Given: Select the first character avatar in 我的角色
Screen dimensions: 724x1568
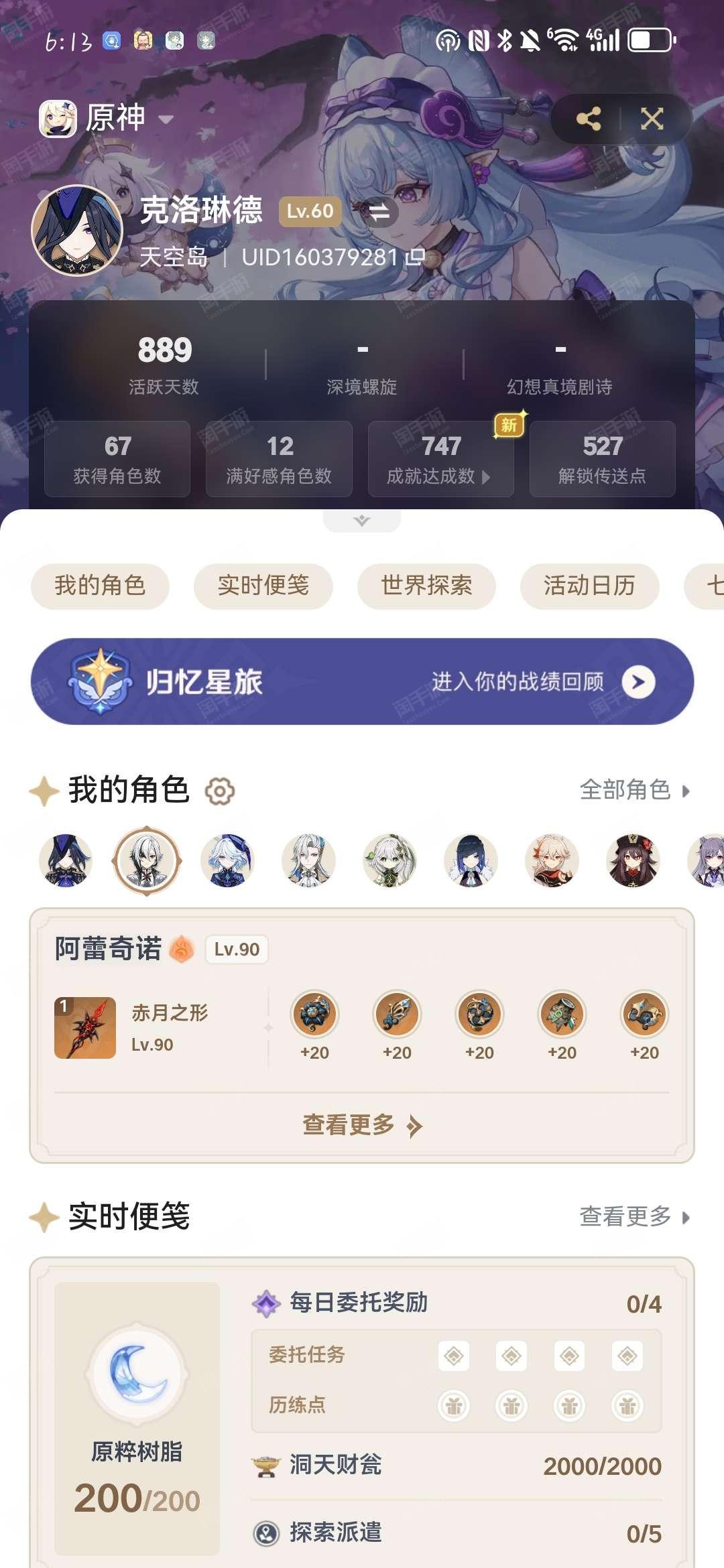Looking at the screenshot, I should pyautogui.click(x=66, y=860).
